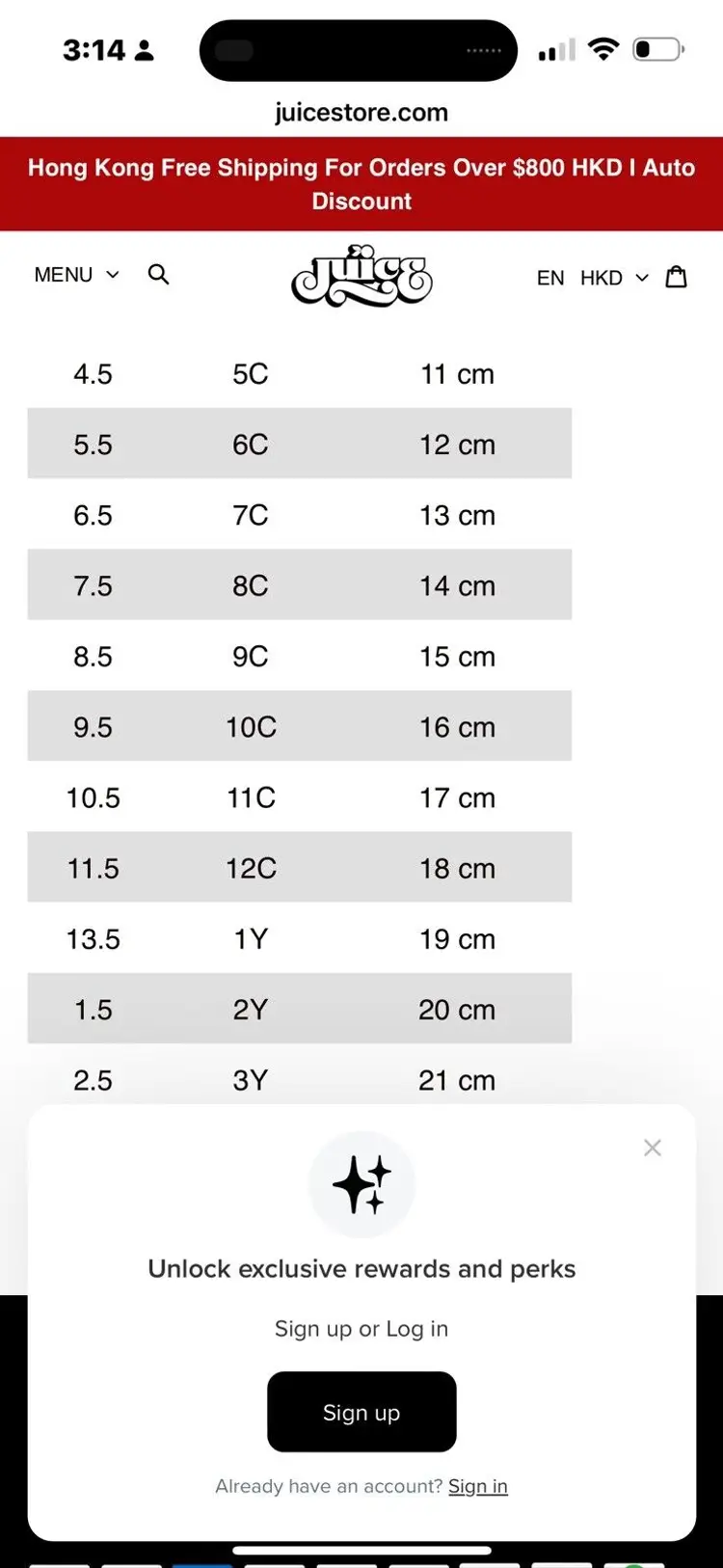The image size is (723, 1568).
Task: Dismiss the rewards popup
Action: [x=653, y=1148]
